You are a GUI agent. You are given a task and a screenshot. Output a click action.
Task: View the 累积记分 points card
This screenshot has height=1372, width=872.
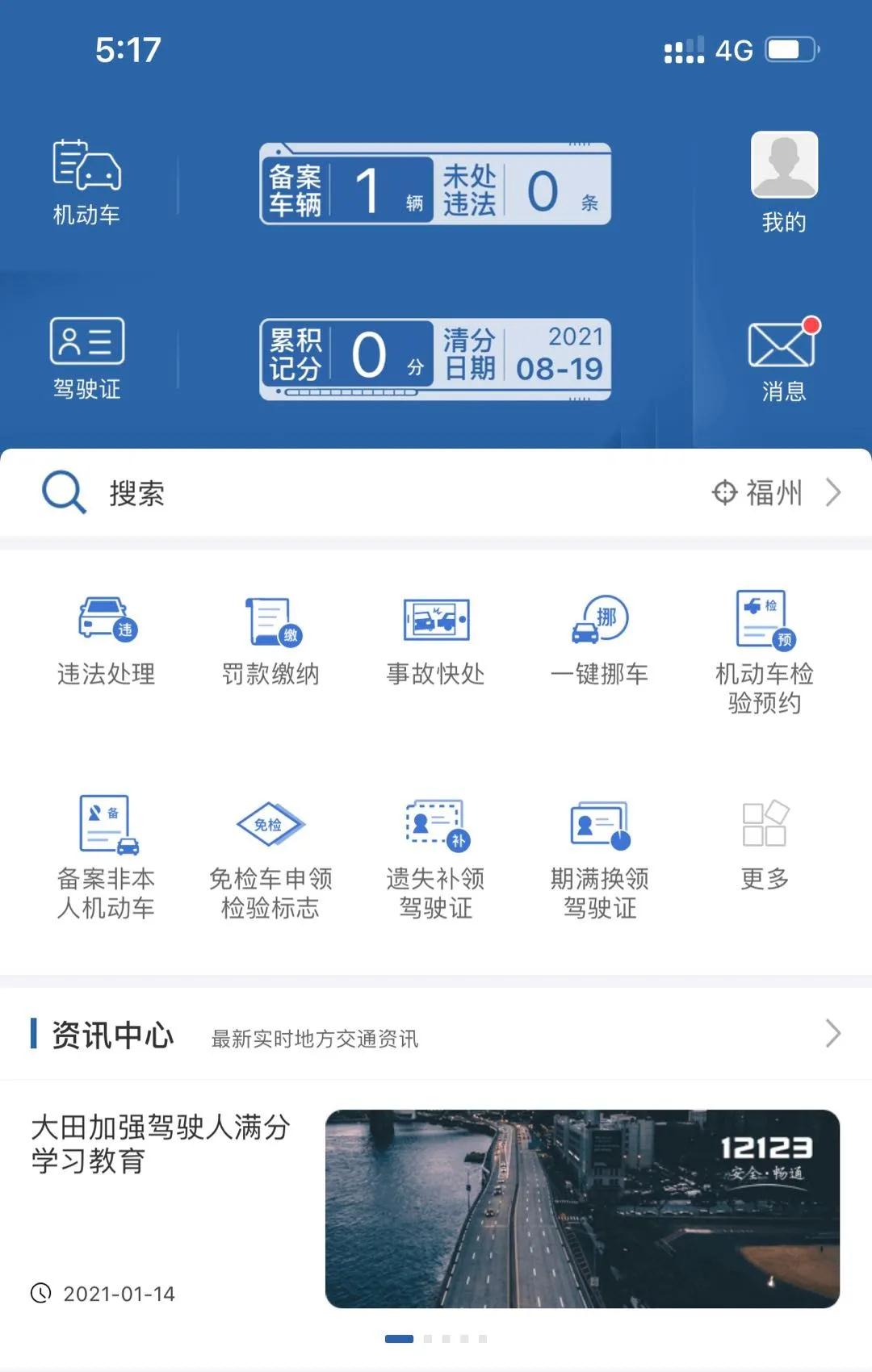[x=347, y=358]
